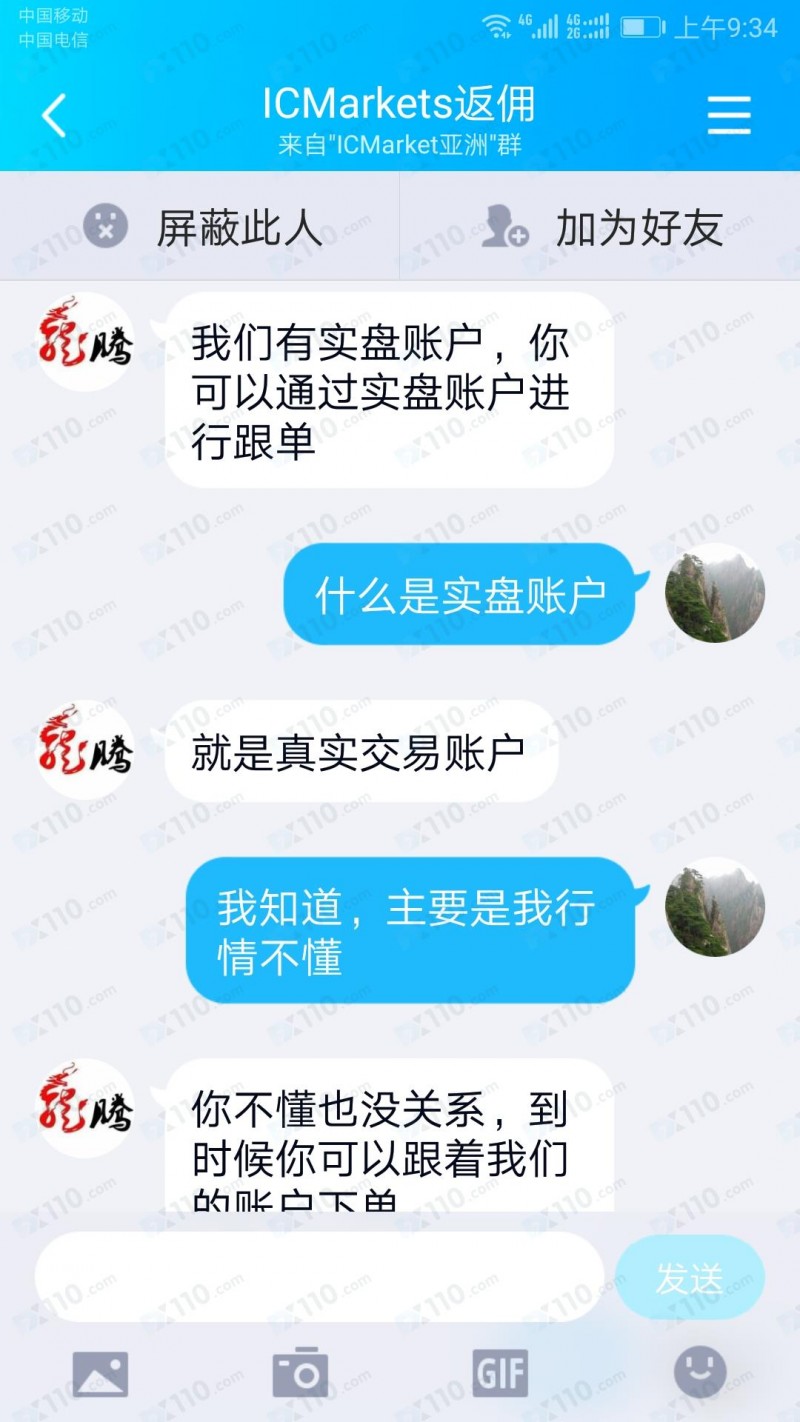
Task: Focus the message text field
Action: tap(318, 1277)
